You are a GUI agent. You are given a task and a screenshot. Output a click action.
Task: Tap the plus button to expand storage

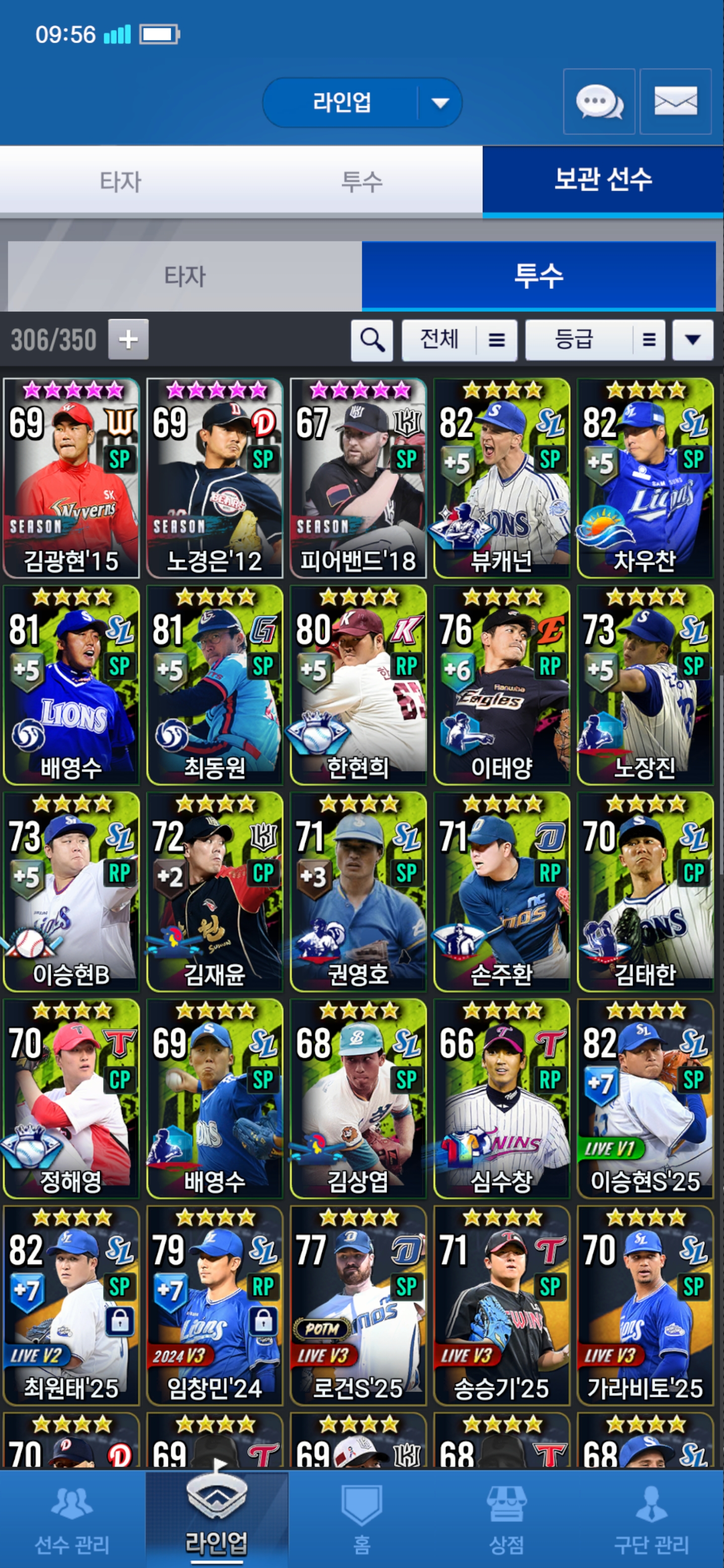pos(128,339)
